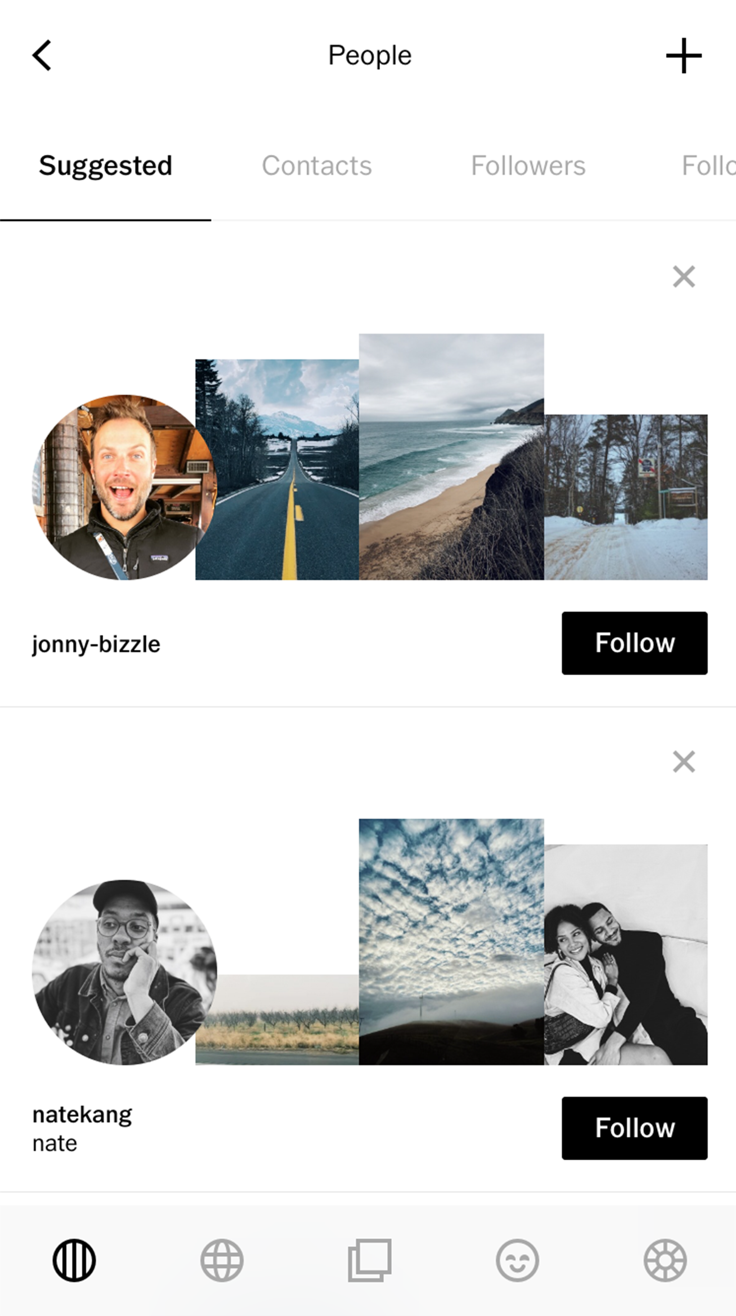
Task: Go back from the People screen
Action: 42,55
